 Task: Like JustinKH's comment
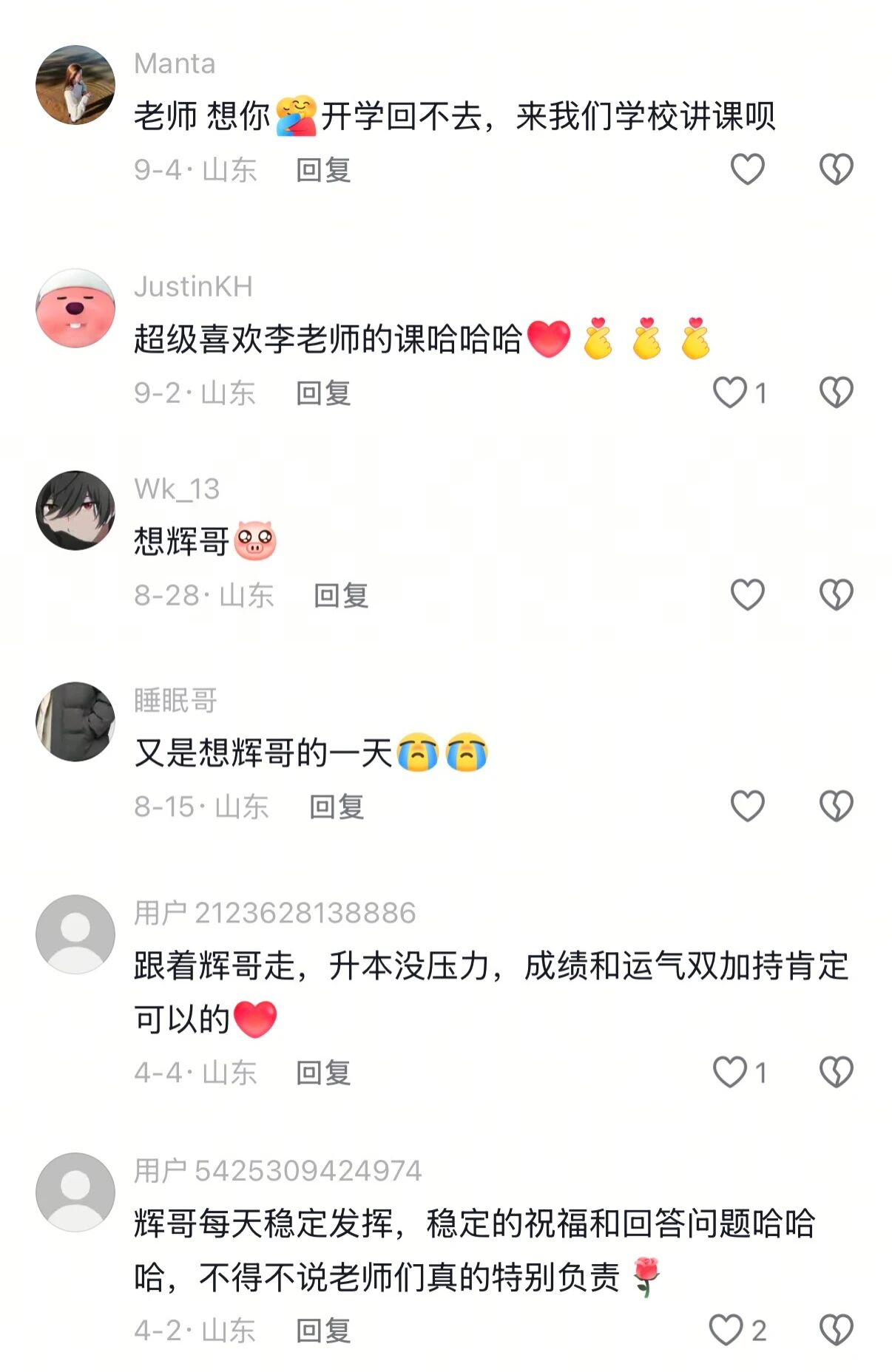730,393
